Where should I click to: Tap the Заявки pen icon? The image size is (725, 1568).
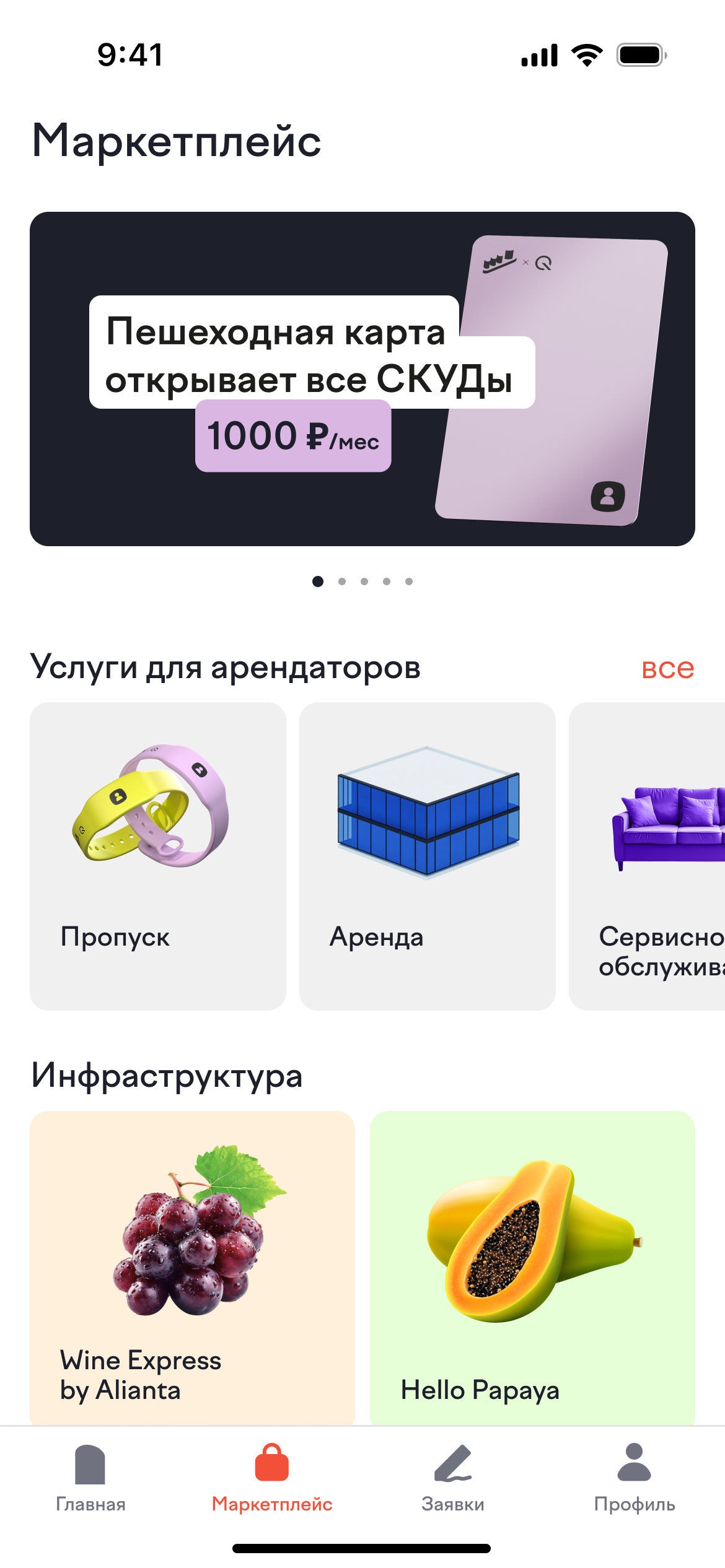(x=453, y=1463)
